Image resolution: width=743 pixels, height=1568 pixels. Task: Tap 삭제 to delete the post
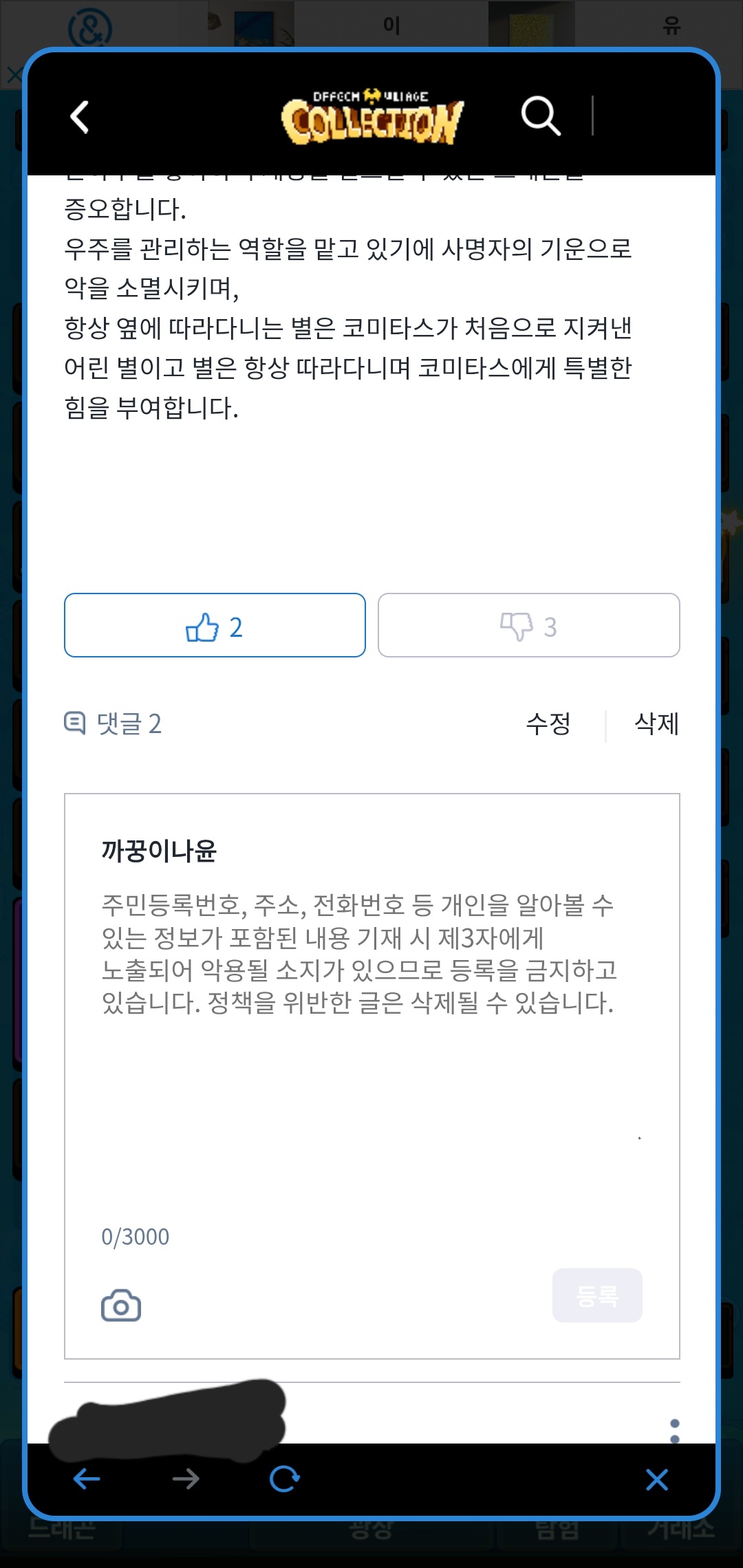pyautogui.click(x=656, y=724)
